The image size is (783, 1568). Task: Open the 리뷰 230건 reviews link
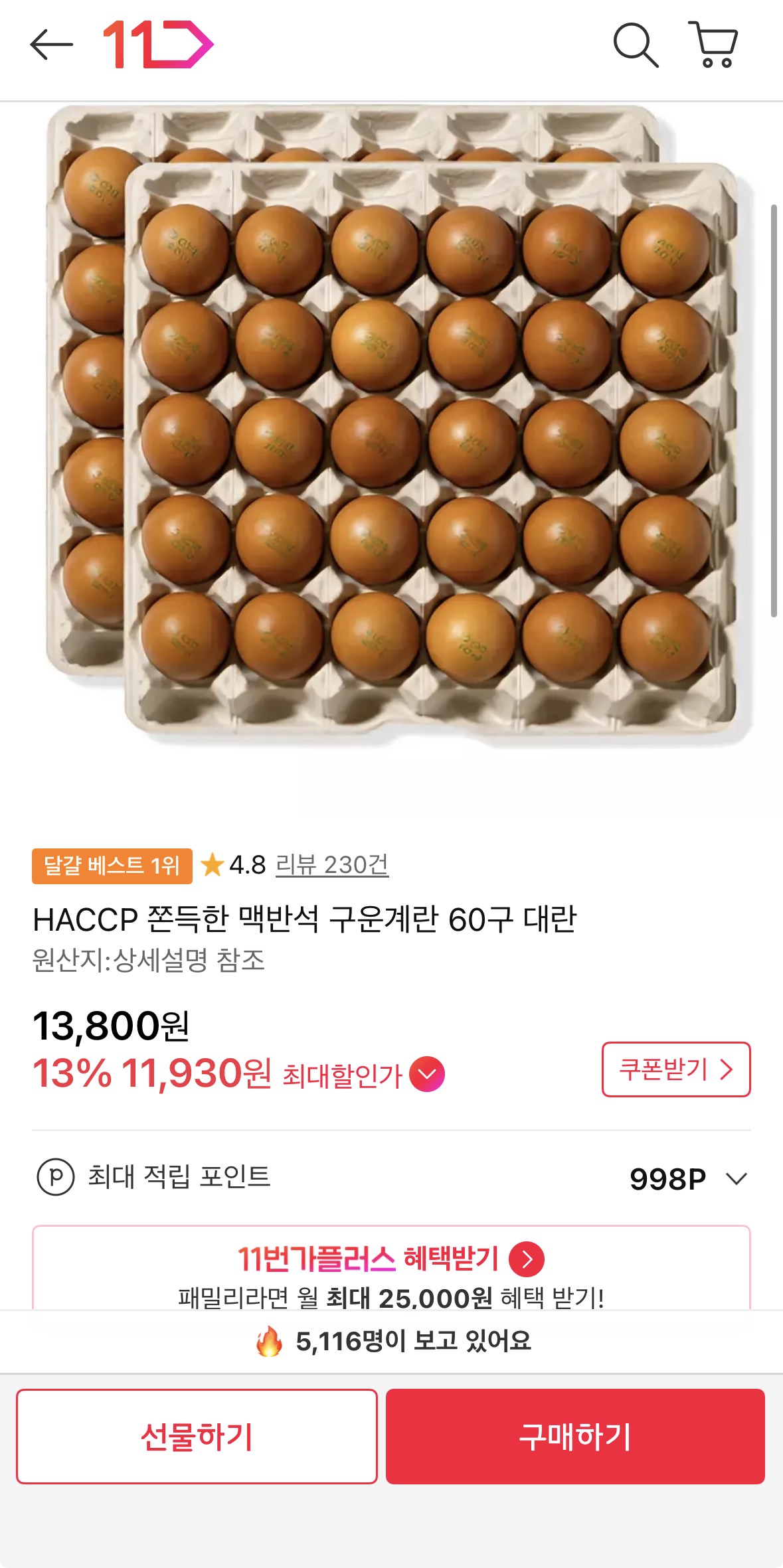[x=332, y=865]
